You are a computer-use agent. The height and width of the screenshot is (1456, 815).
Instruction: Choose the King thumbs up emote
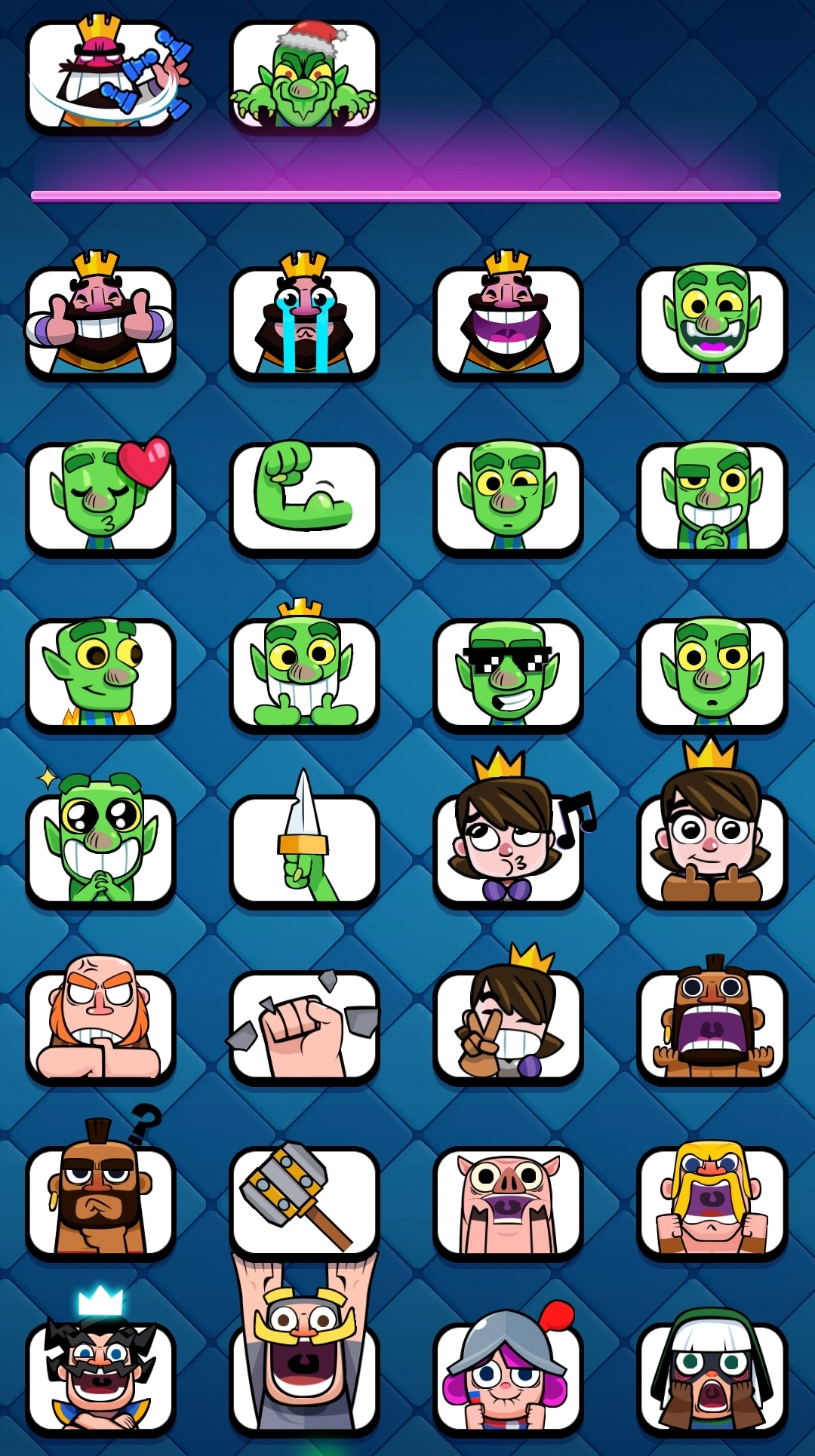click(100, 321)
